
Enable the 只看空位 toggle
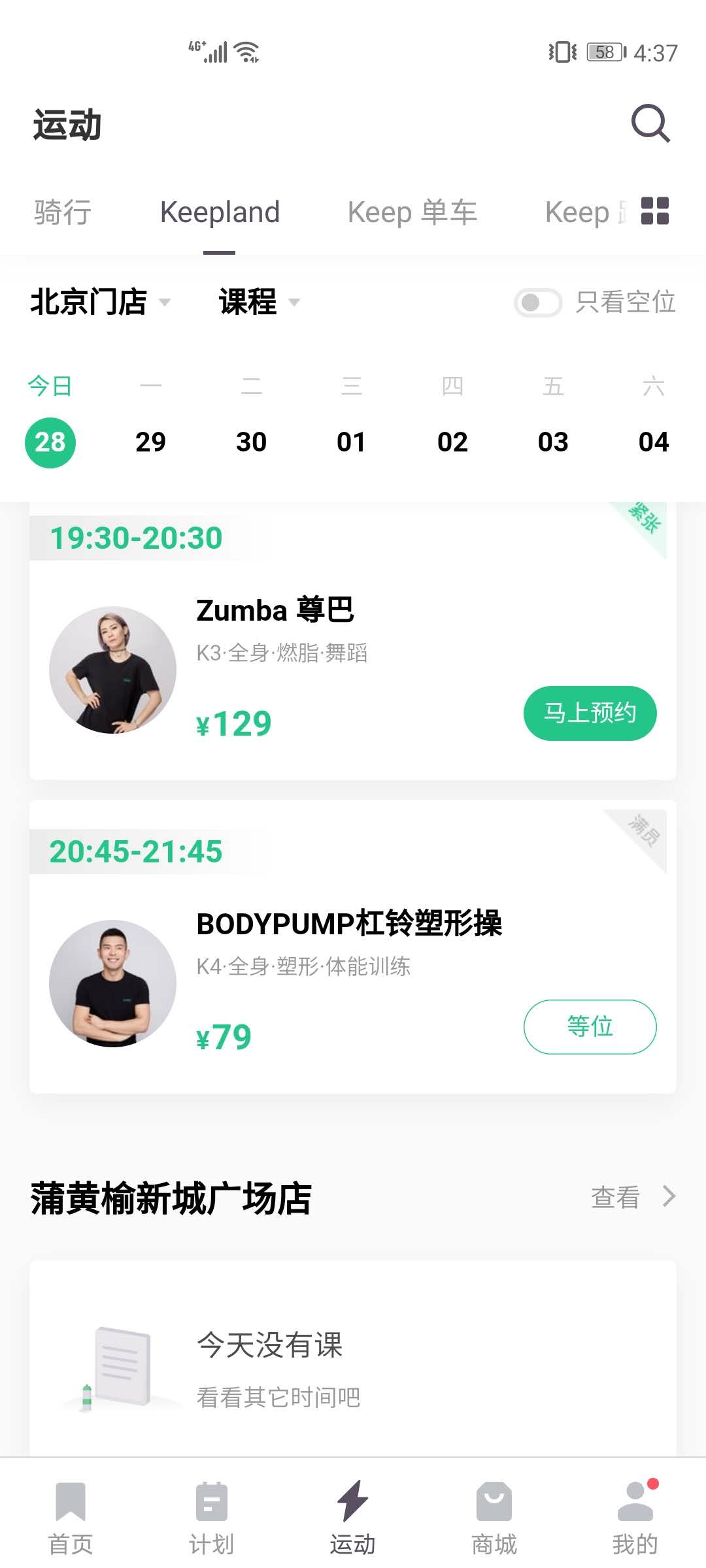[537, 302]
